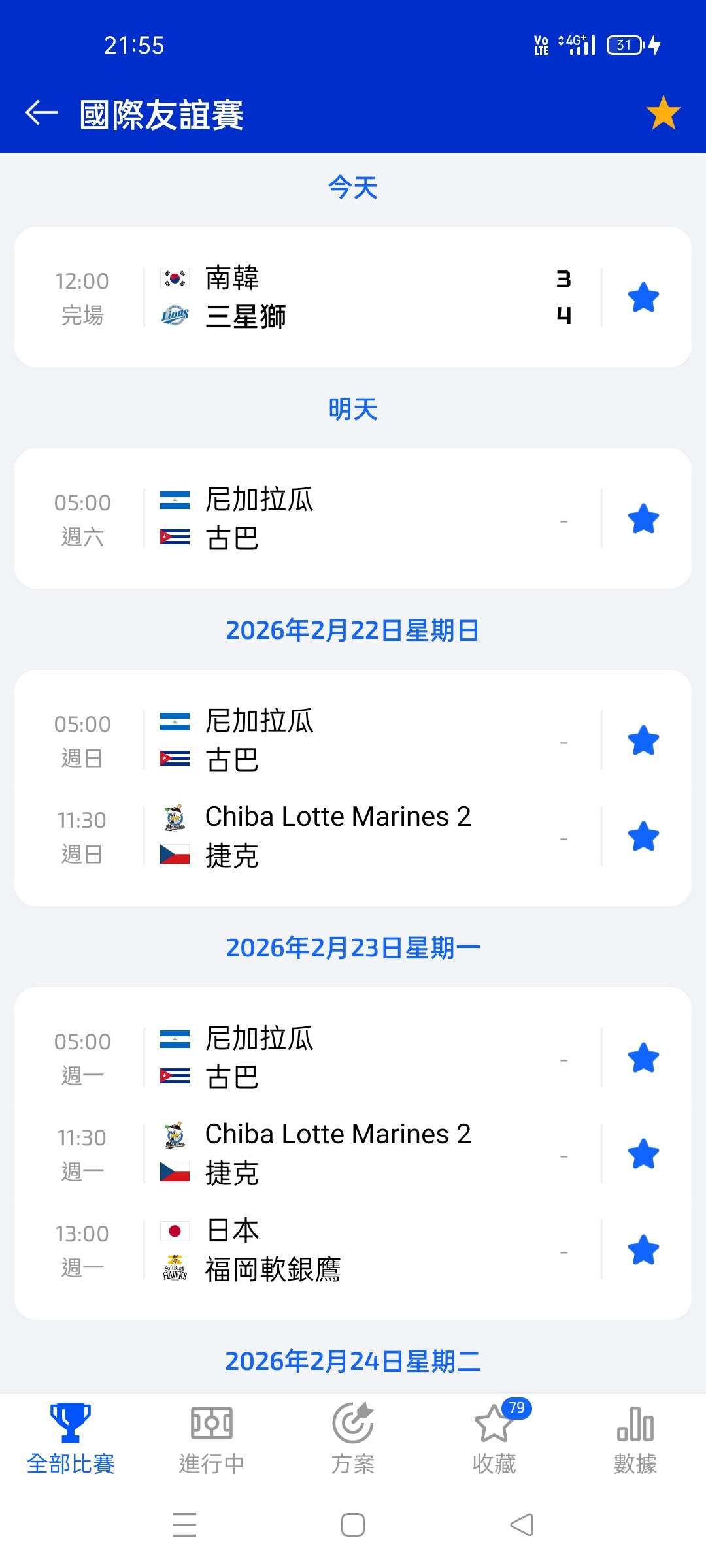
Task: Tap the system home button
Action: [x=353, y=1526]
